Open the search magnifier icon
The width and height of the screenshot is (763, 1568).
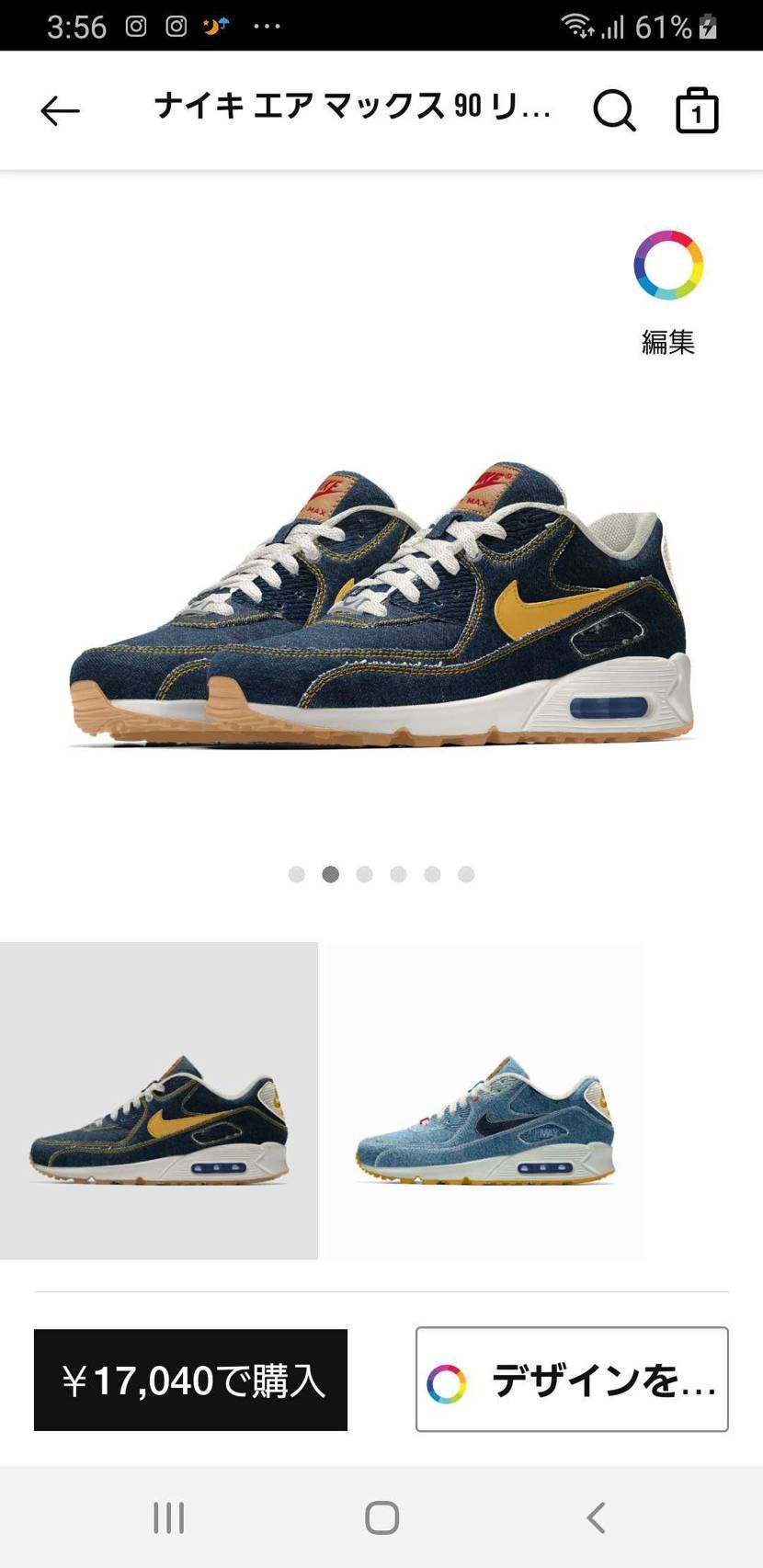click(614, 111)
